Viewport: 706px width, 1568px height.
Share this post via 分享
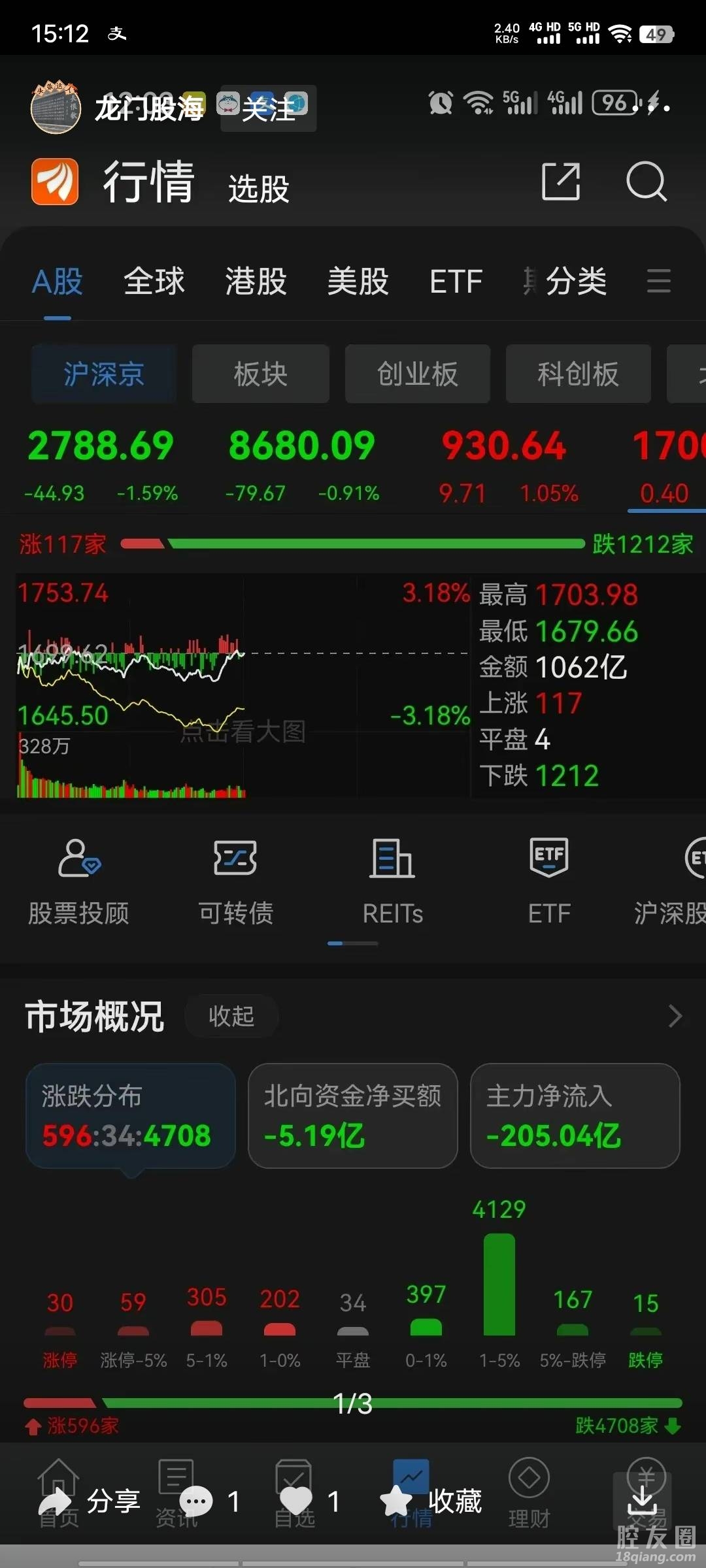(x=89, y=1501)
